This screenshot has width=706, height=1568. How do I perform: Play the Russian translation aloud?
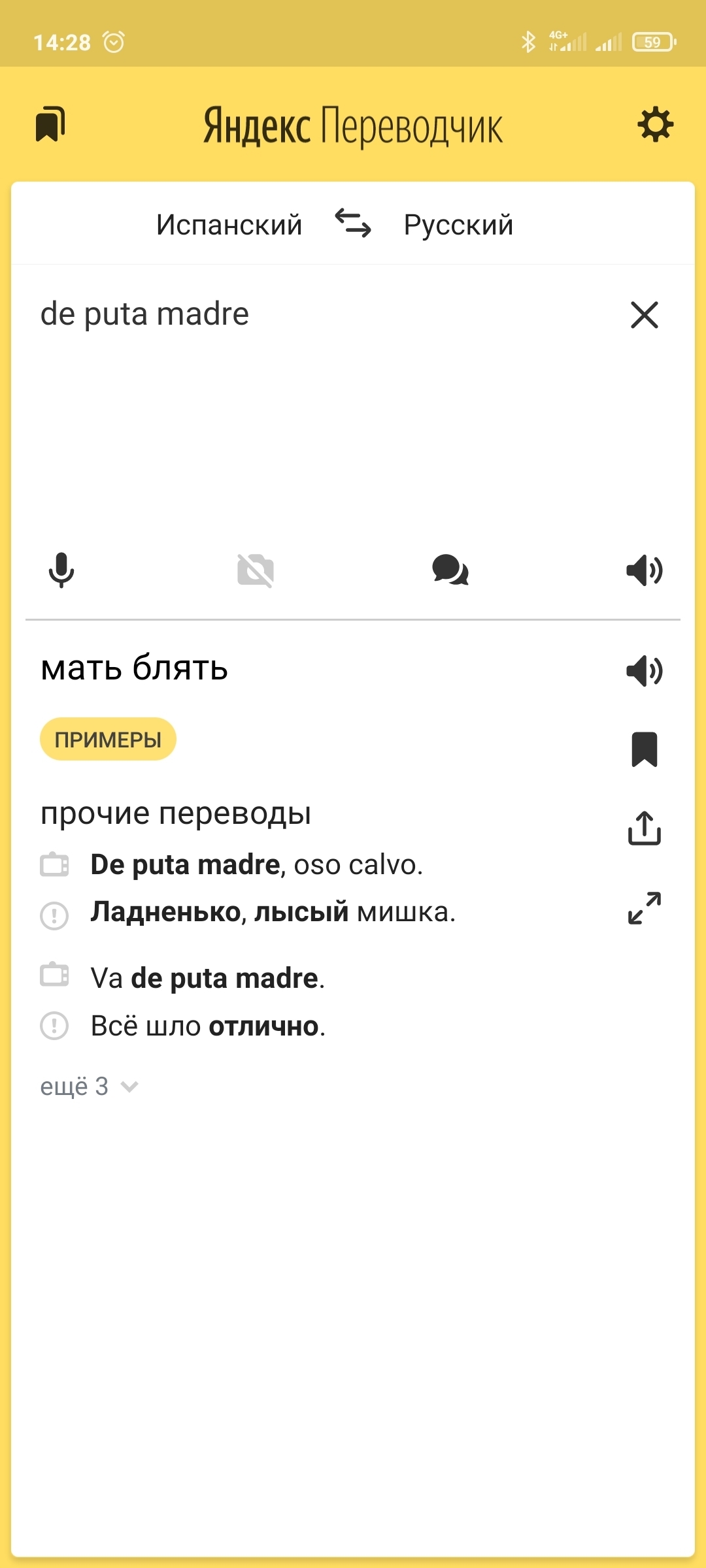pyautogui.click(x=644, y=671)
